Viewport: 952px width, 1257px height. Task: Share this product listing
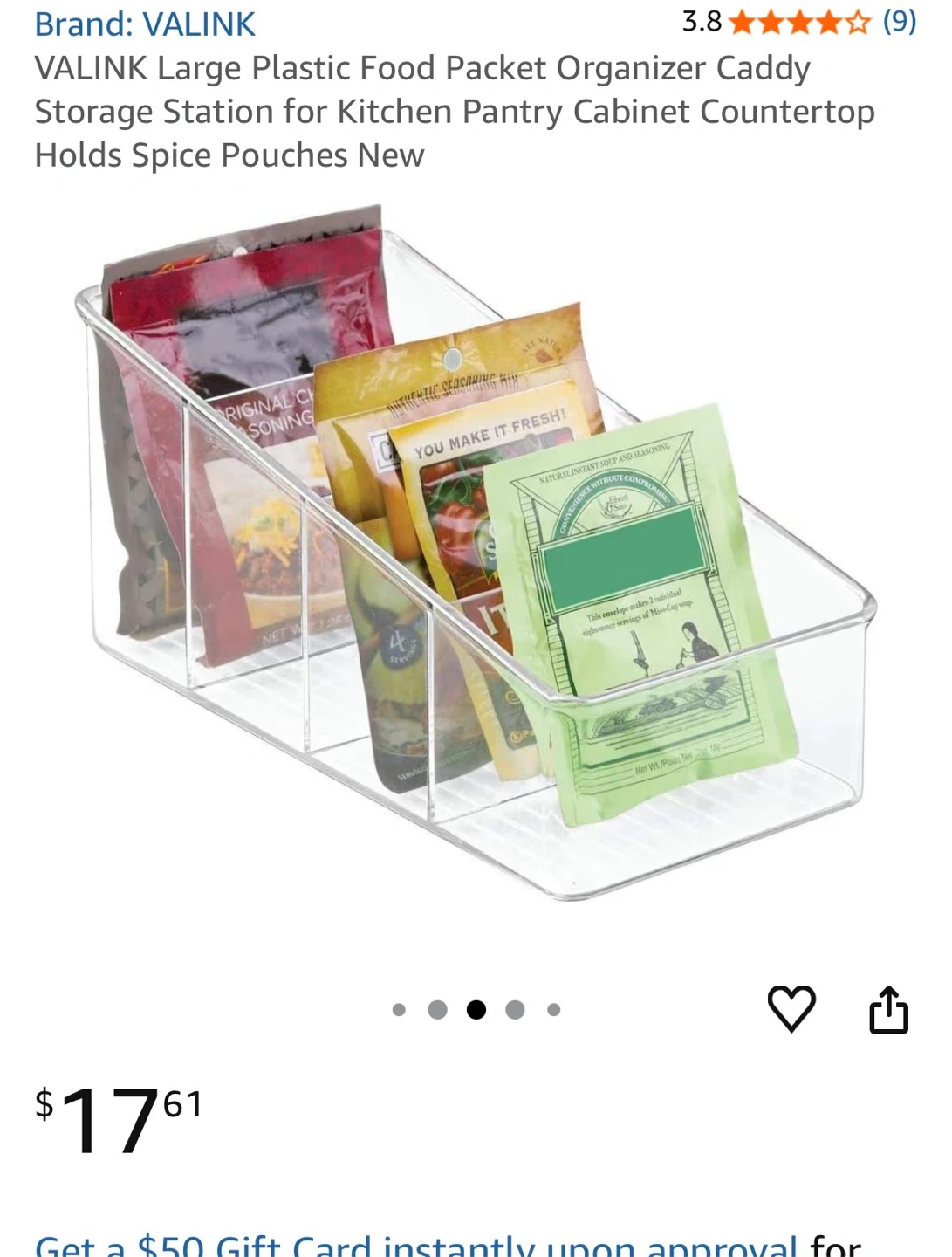point(888,1010)
